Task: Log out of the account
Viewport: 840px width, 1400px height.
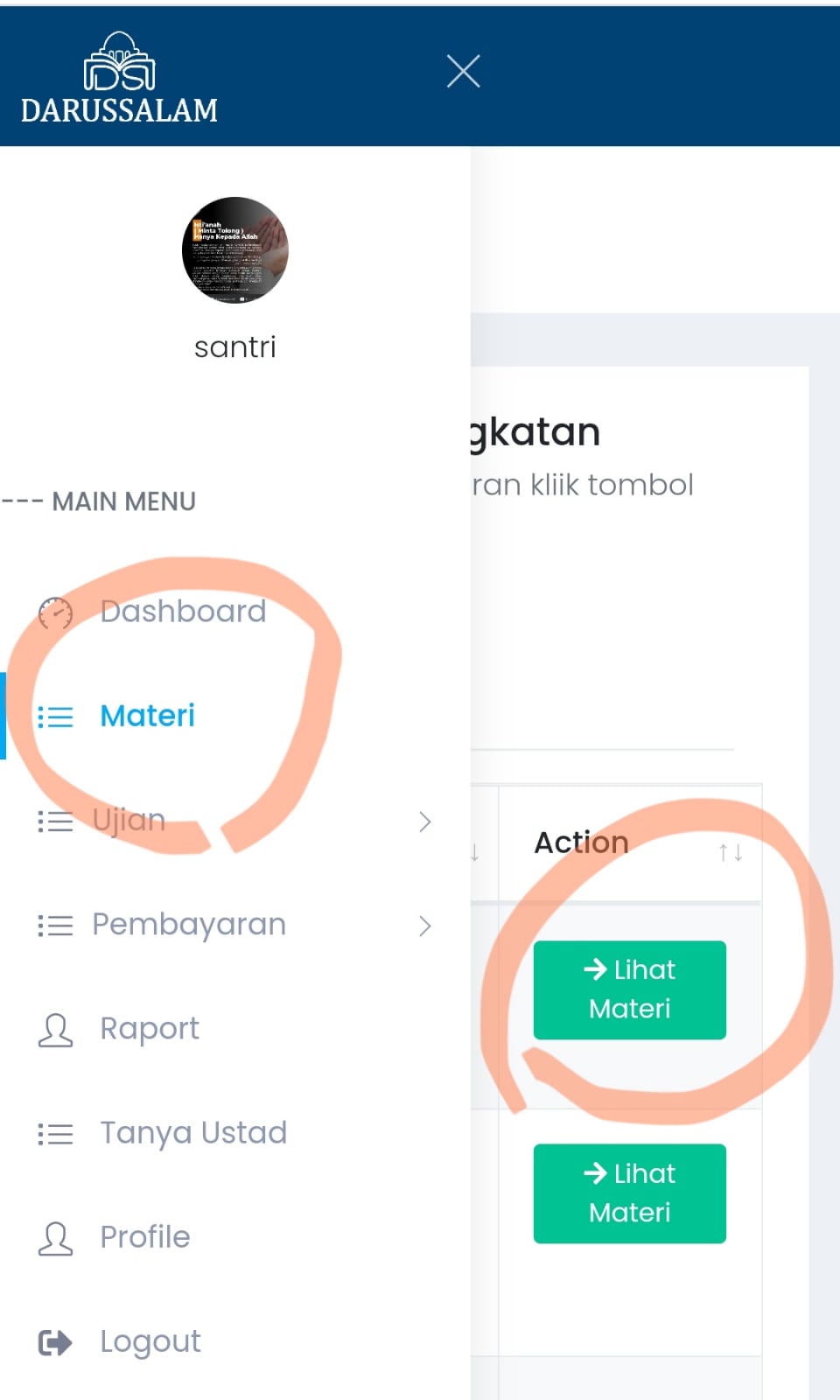Action: [150, 1341]
